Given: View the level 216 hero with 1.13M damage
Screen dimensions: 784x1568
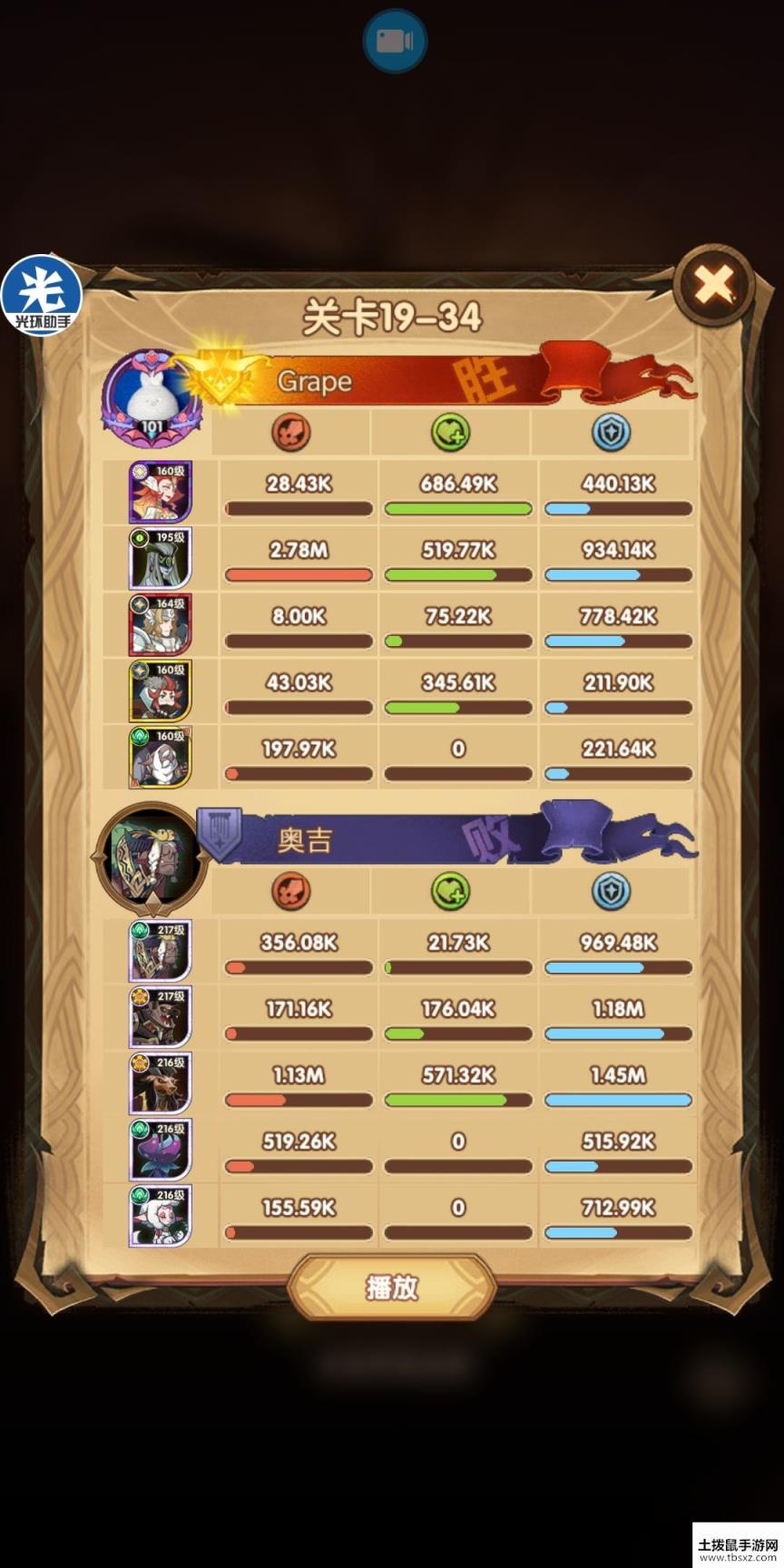Looking at the screenshot, I should 161,1083.
